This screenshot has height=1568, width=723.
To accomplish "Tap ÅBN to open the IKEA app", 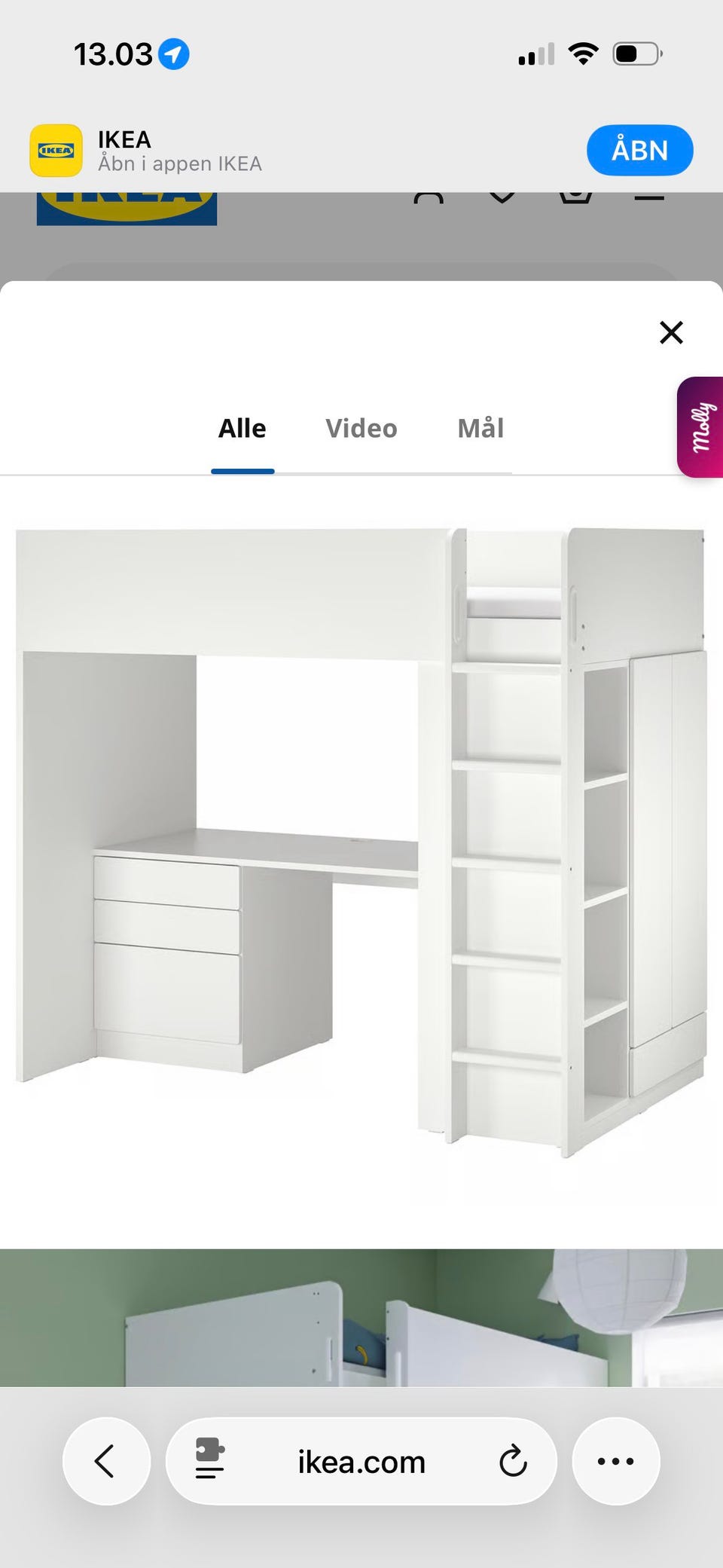I will [639, 150].
